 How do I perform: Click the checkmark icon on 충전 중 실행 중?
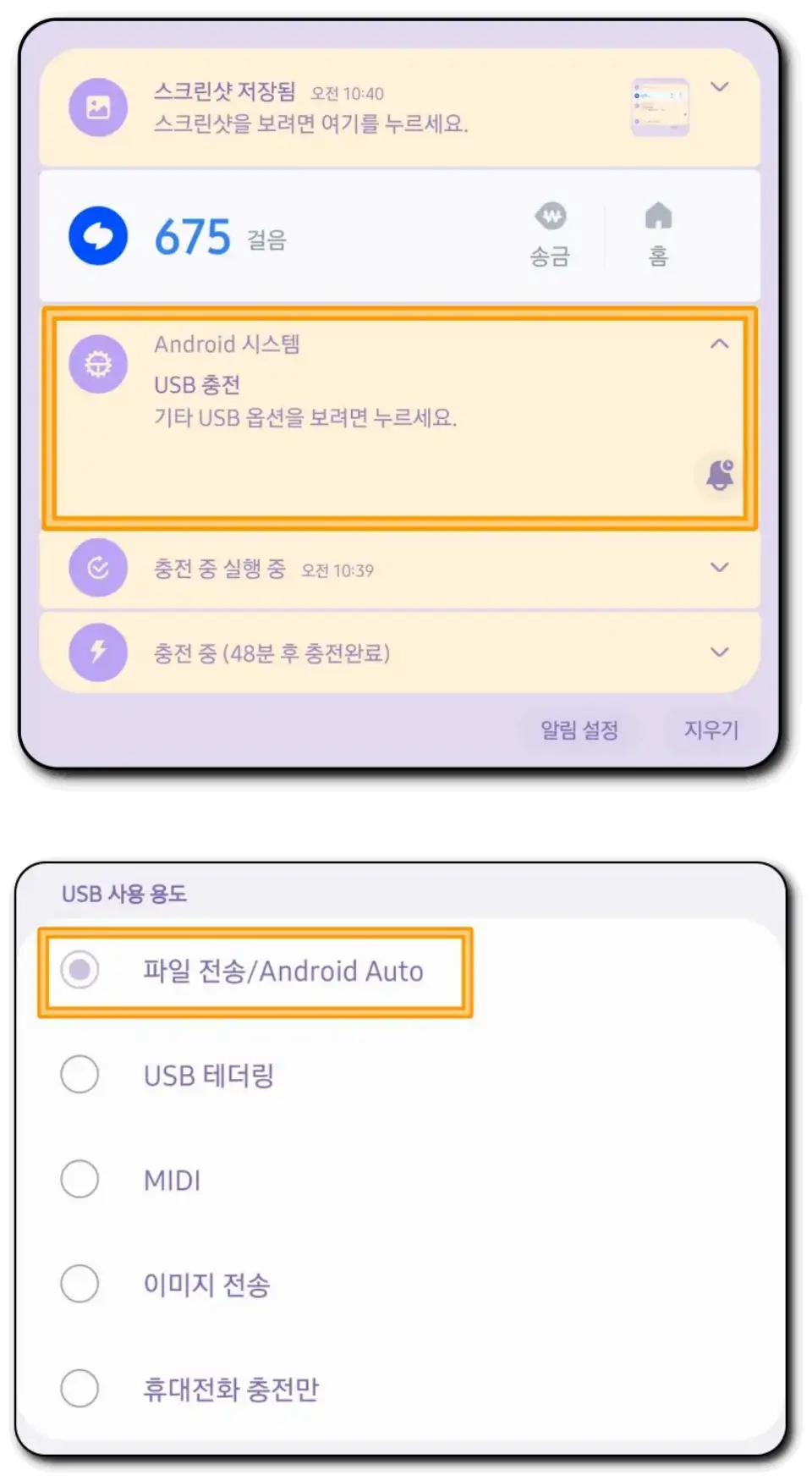coord(98,568)
